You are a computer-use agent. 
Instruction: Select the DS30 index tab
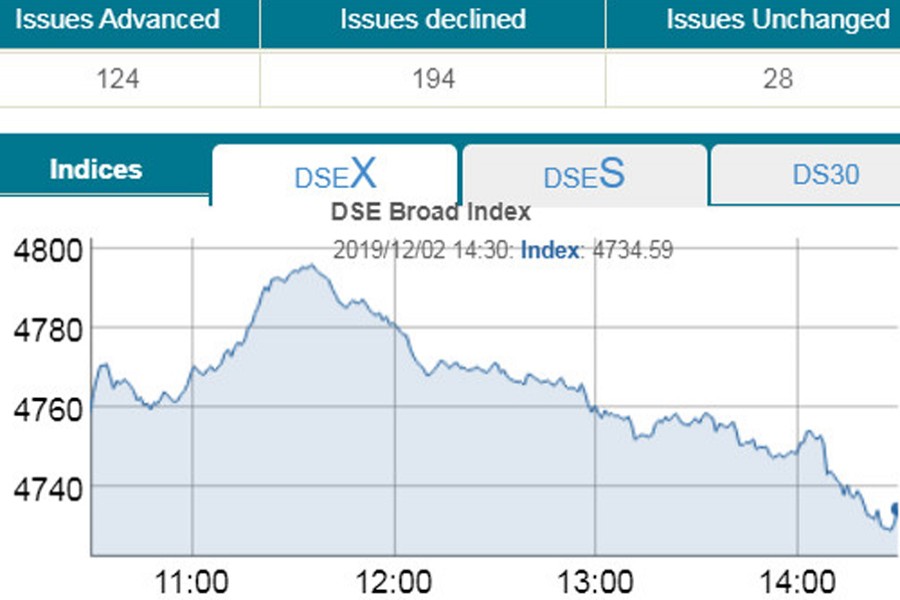(x=825, y=175)
